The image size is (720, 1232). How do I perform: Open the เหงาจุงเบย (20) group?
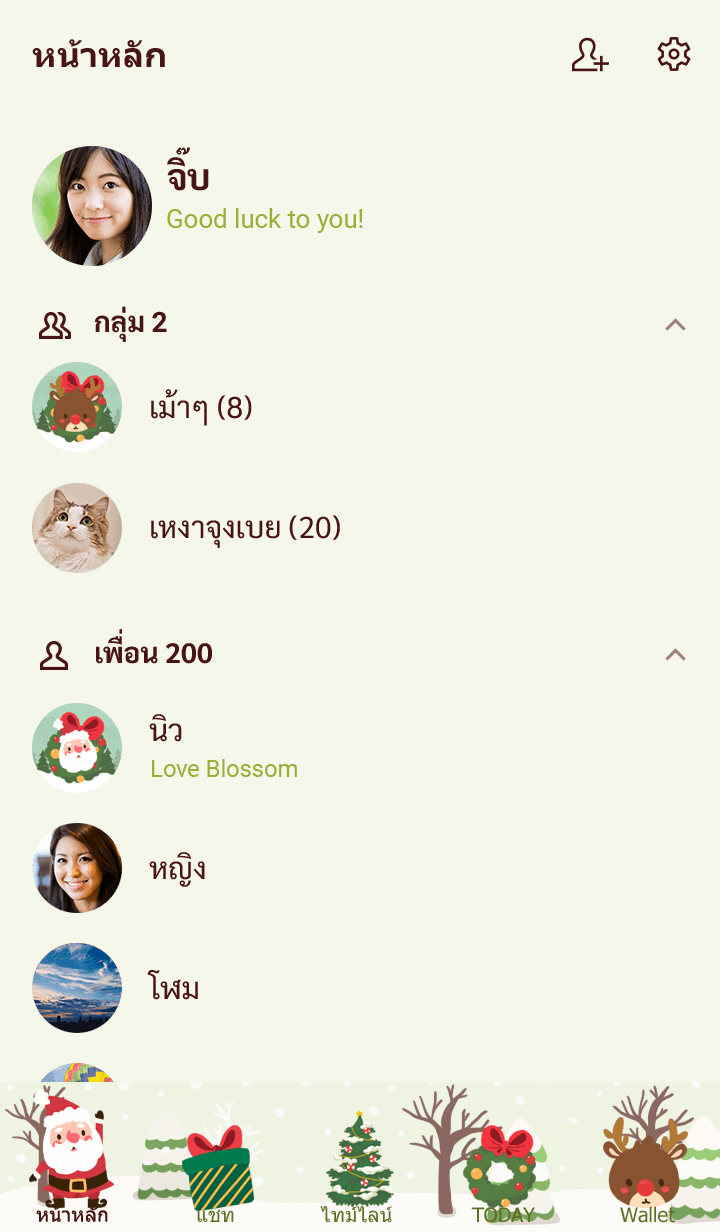pyautogui.click(x=245, y=528)
